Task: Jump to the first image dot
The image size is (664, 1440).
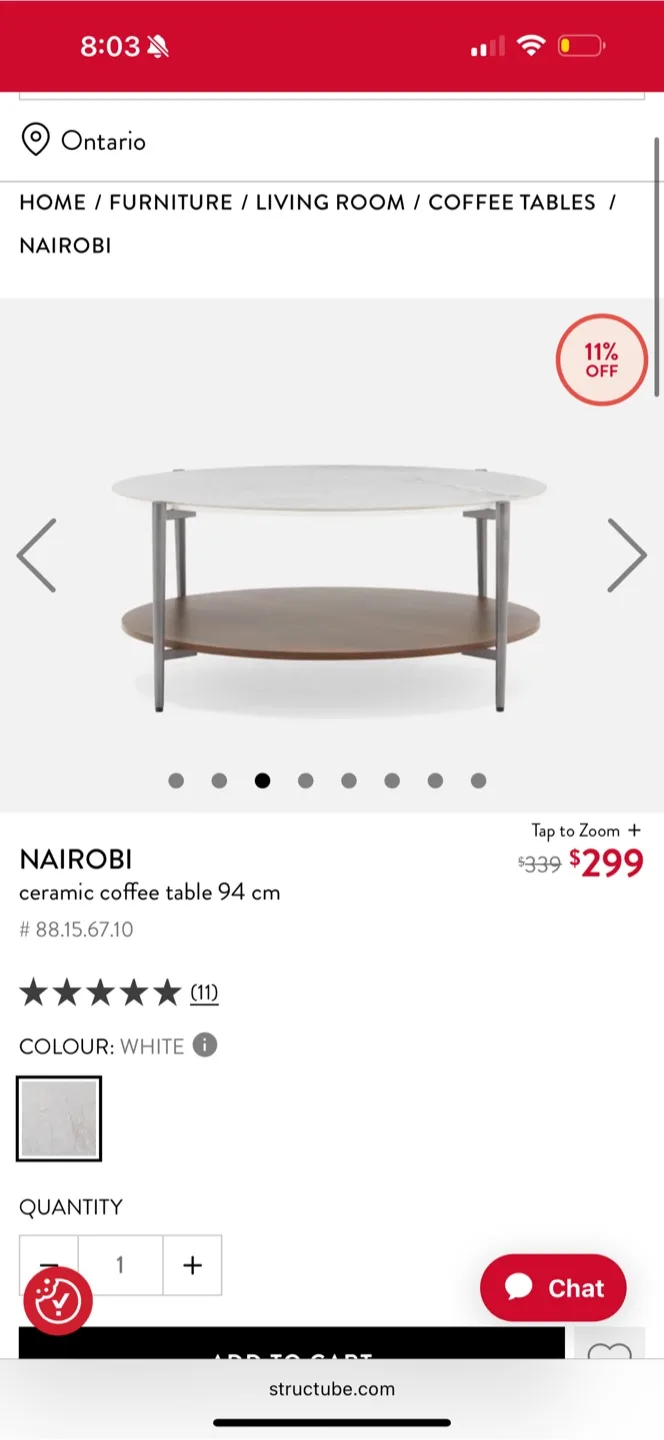Action: pos(176,781)
